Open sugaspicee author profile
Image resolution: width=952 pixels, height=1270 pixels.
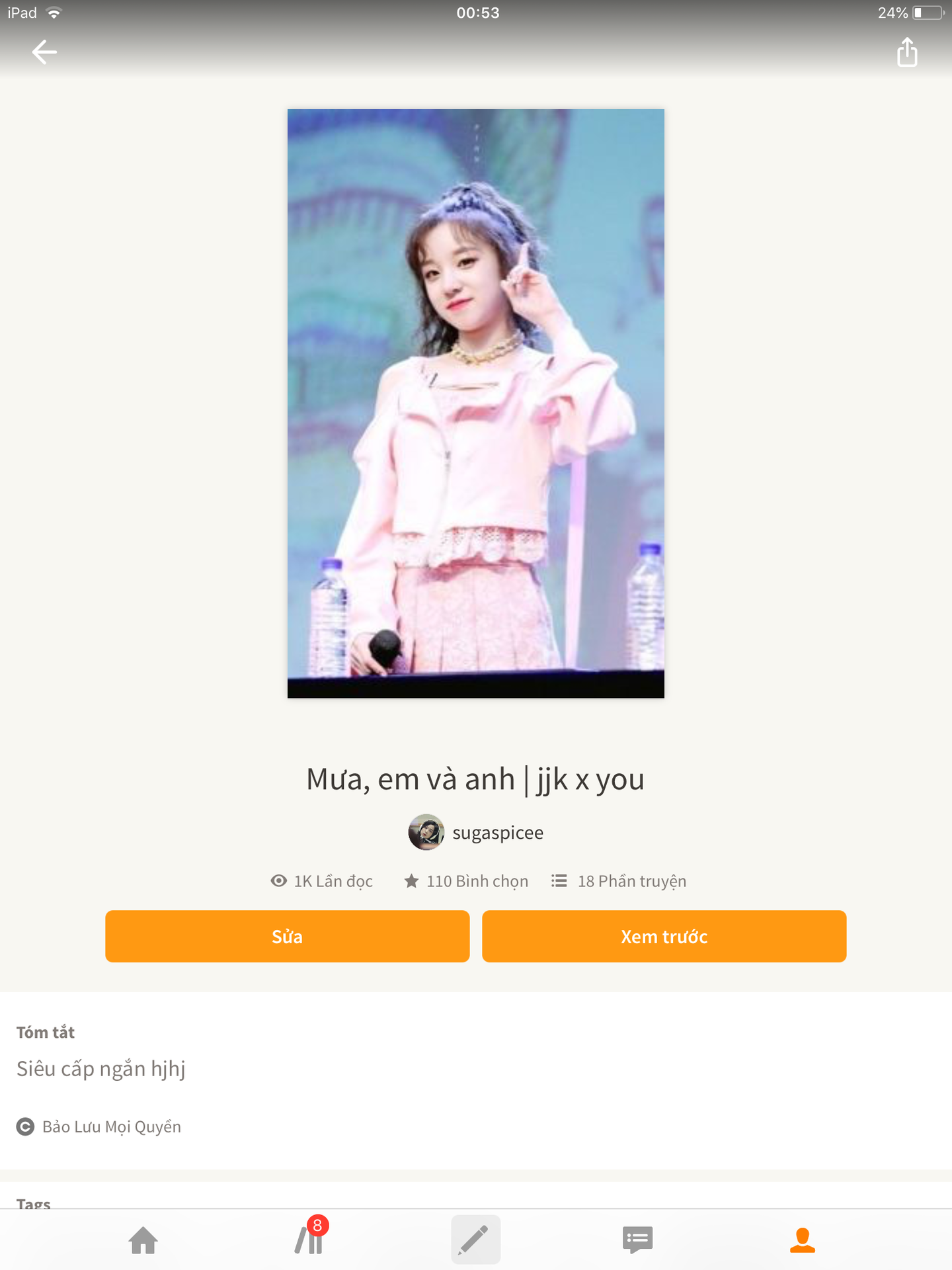[476, 833]
